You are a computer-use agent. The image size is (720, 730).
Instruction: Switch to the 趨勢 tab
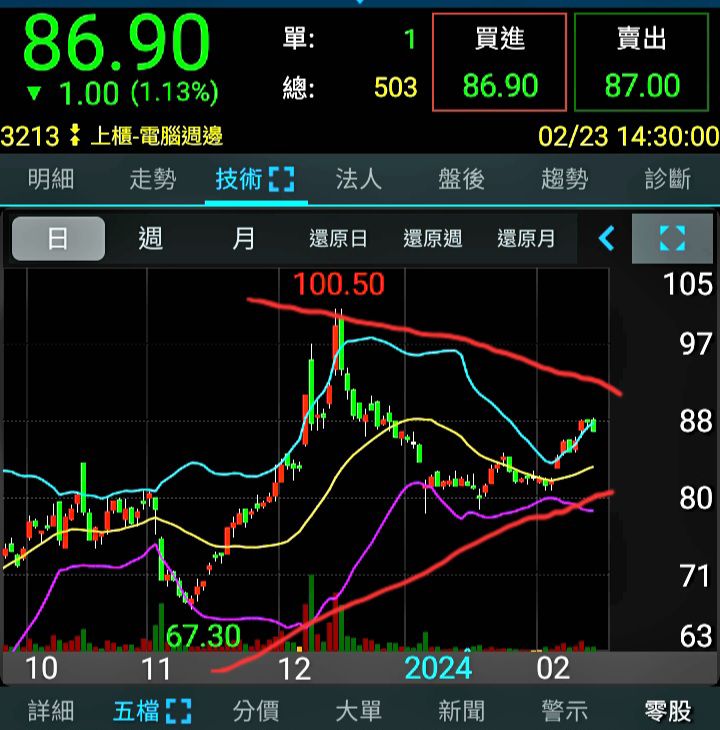coord(565,180)
